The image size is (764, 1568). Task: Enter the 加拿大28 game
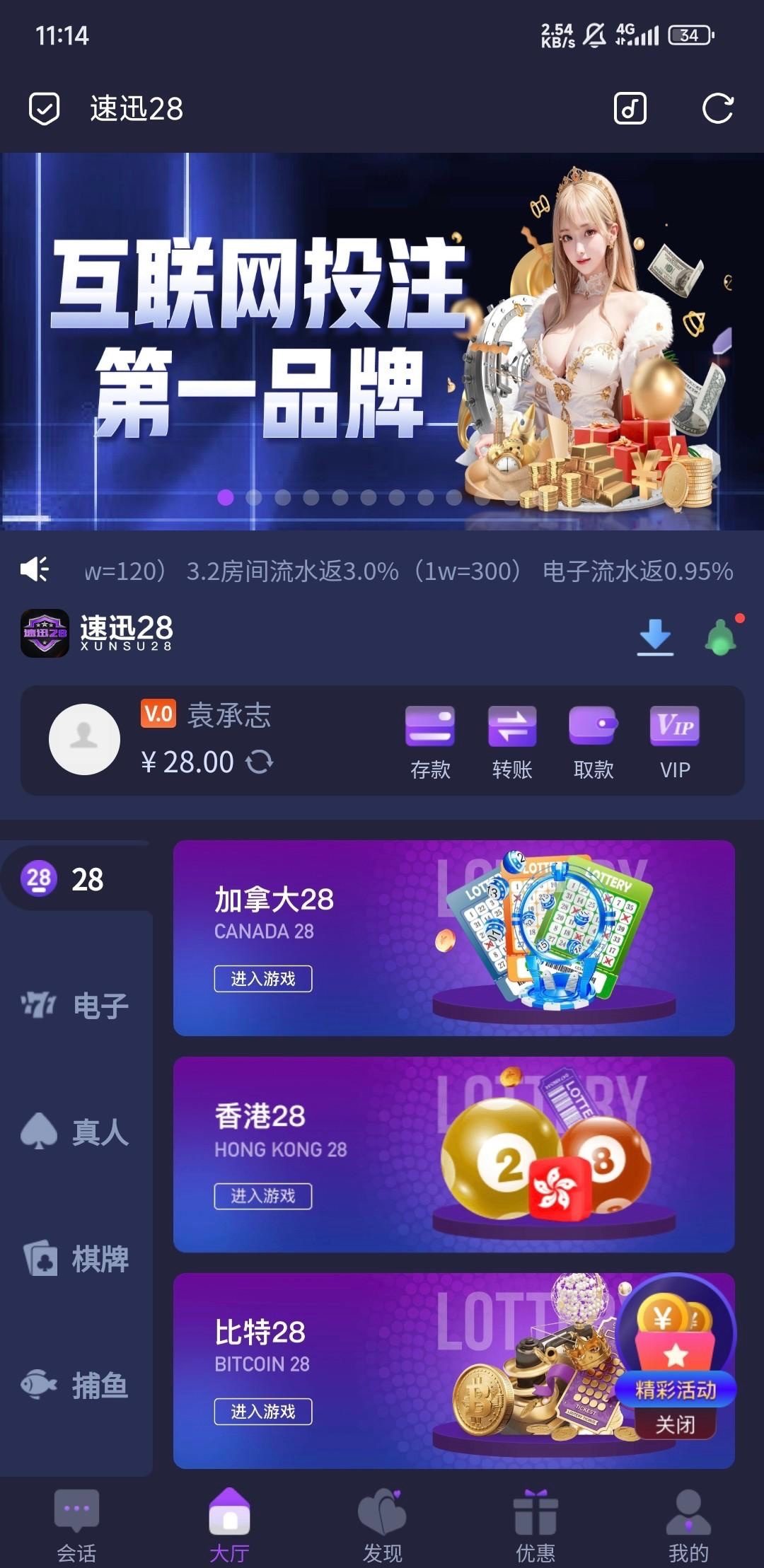tap(263, 979)
